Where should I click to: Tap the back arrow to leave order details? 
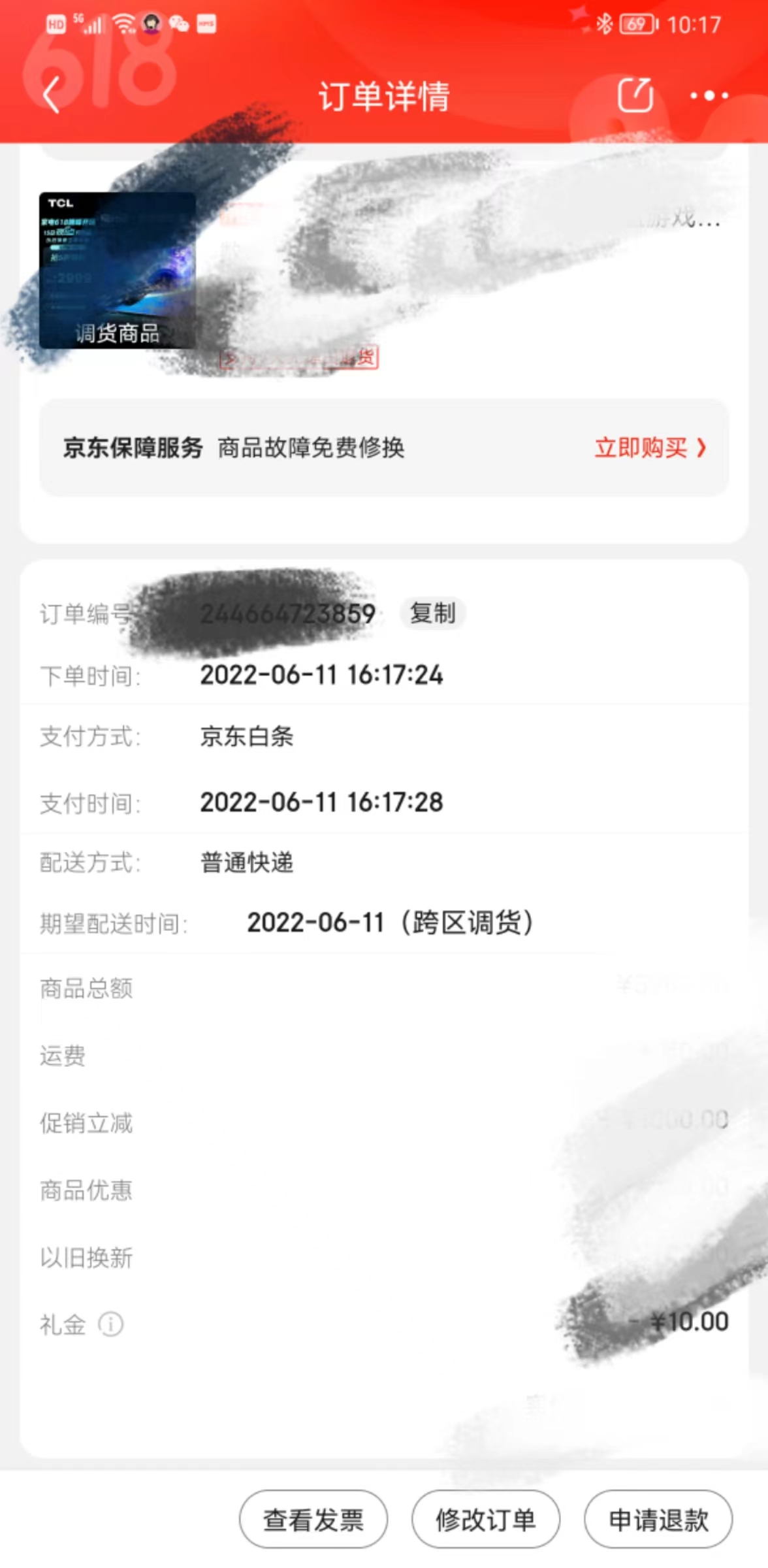(x=51, y=95)
